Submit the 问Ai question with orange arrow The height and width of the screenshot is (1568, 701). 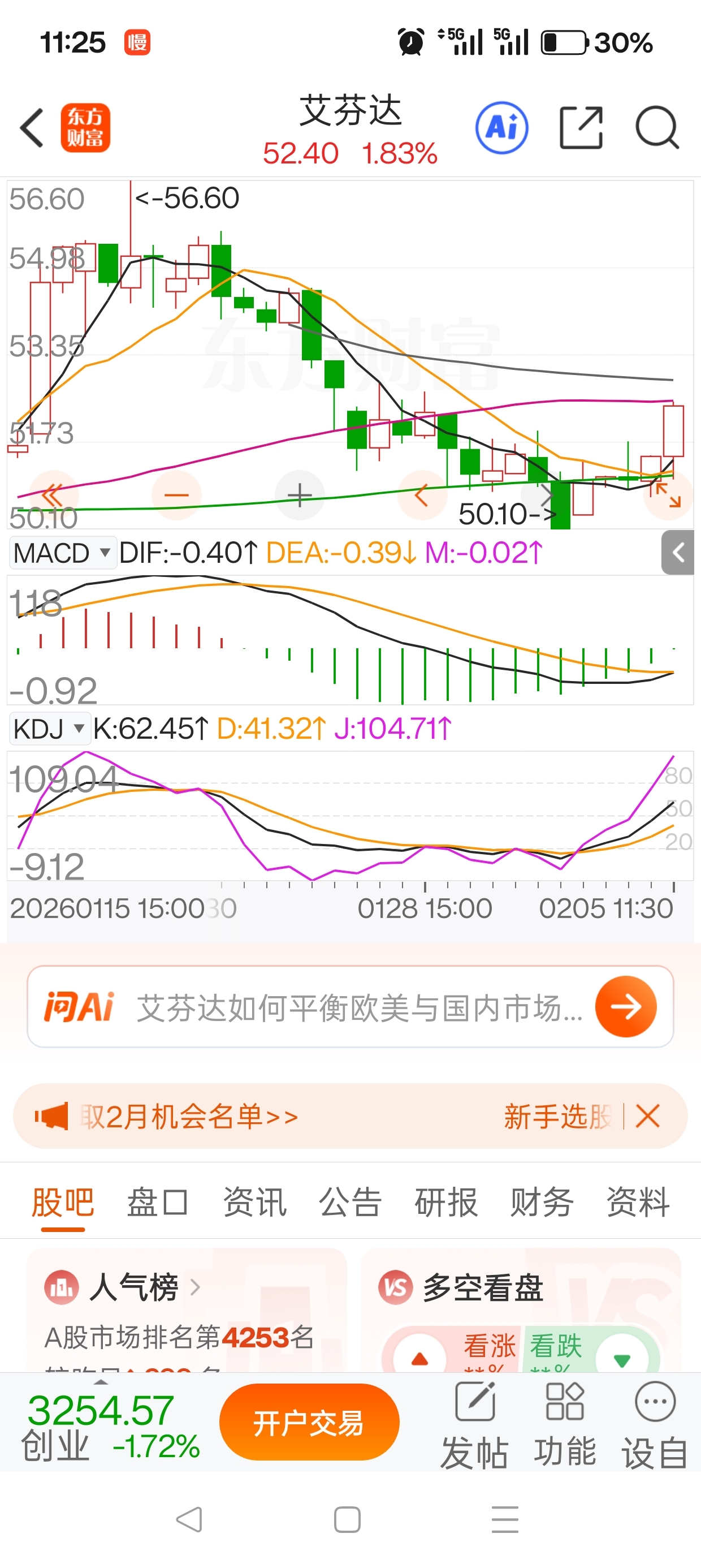click(x=626, y=1006)
